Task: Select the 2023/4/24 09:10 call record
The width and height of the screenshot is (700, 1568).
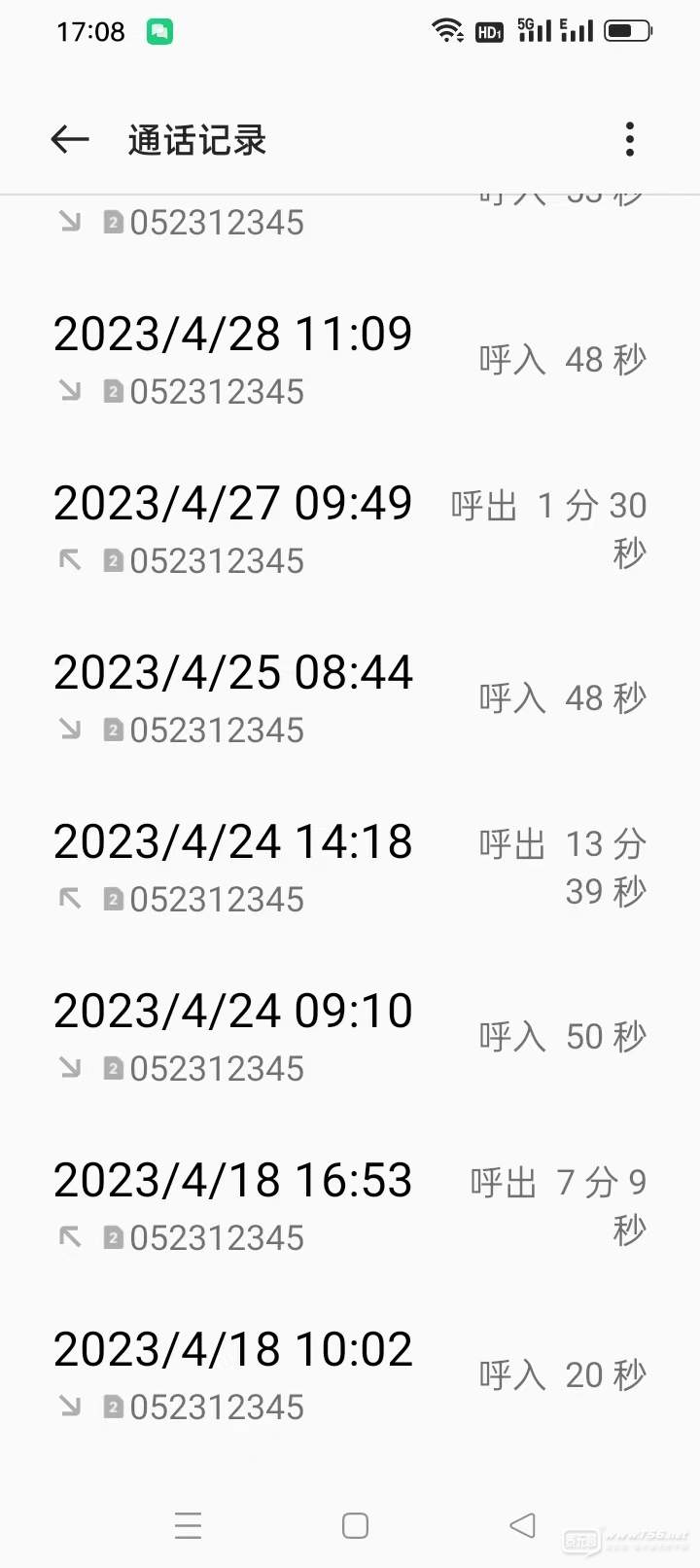Action: coord(350,1038)
